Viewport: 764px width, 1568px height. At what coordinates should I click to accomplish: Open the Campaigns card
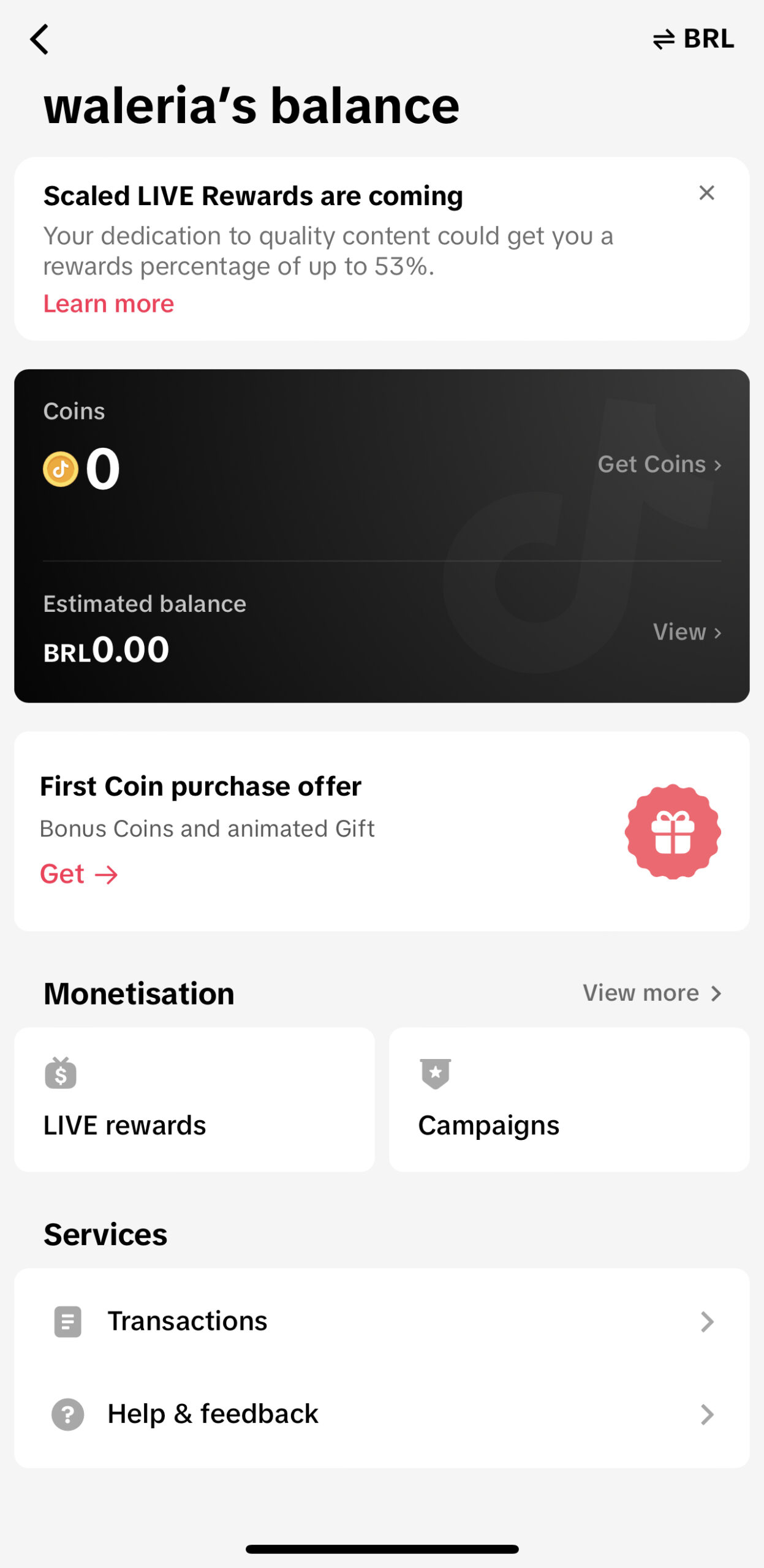pos(569,1099)
